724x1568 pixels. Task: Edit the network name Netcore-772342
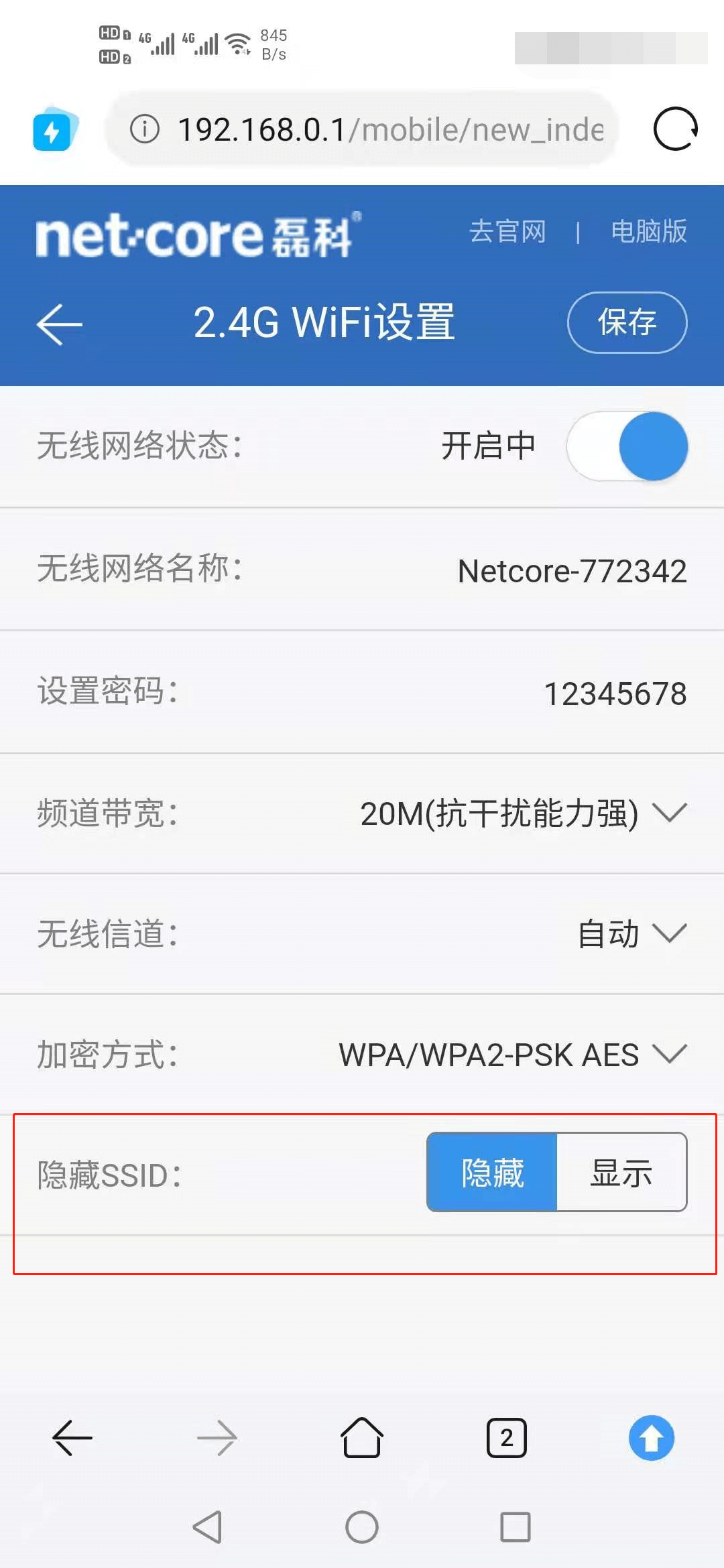point(572,571)
